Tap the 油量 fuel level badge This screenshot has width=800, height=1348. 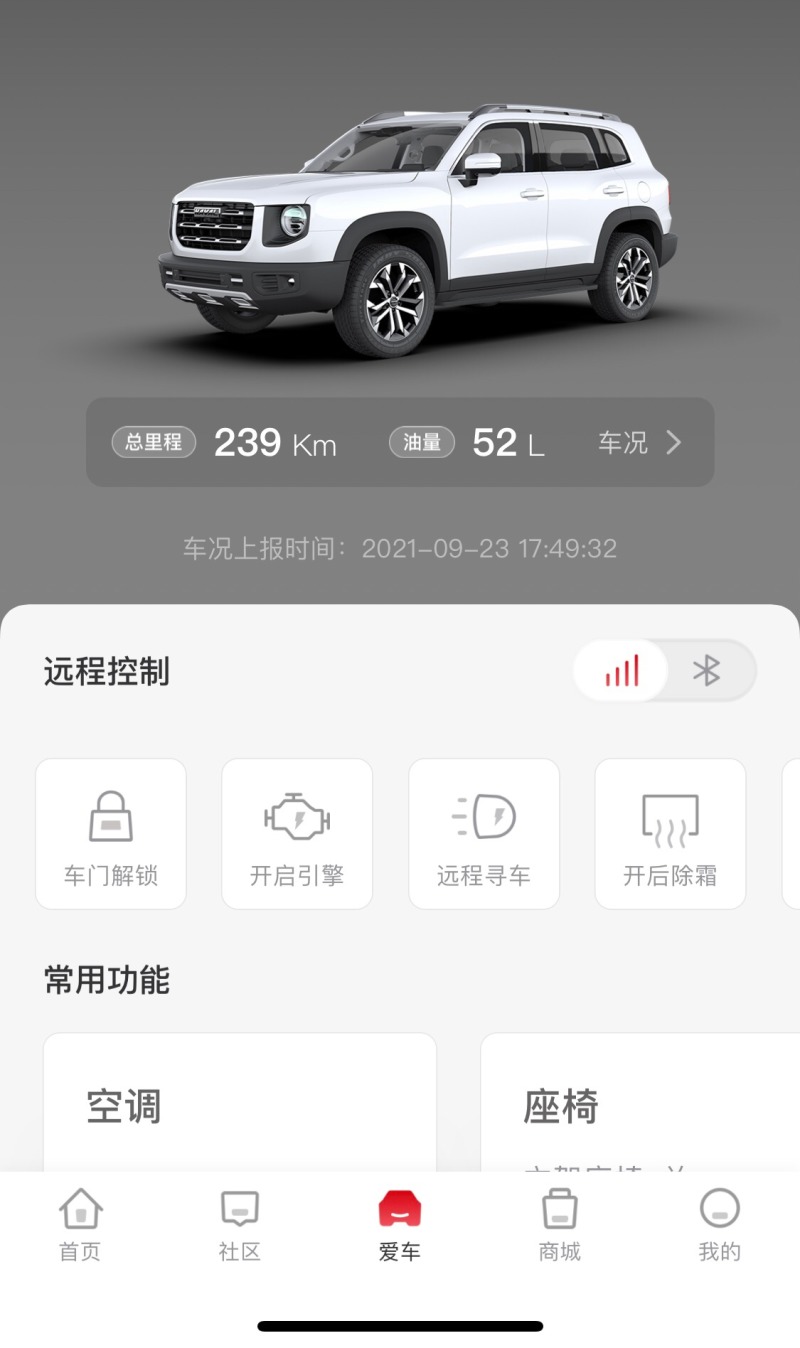(421, 443)
